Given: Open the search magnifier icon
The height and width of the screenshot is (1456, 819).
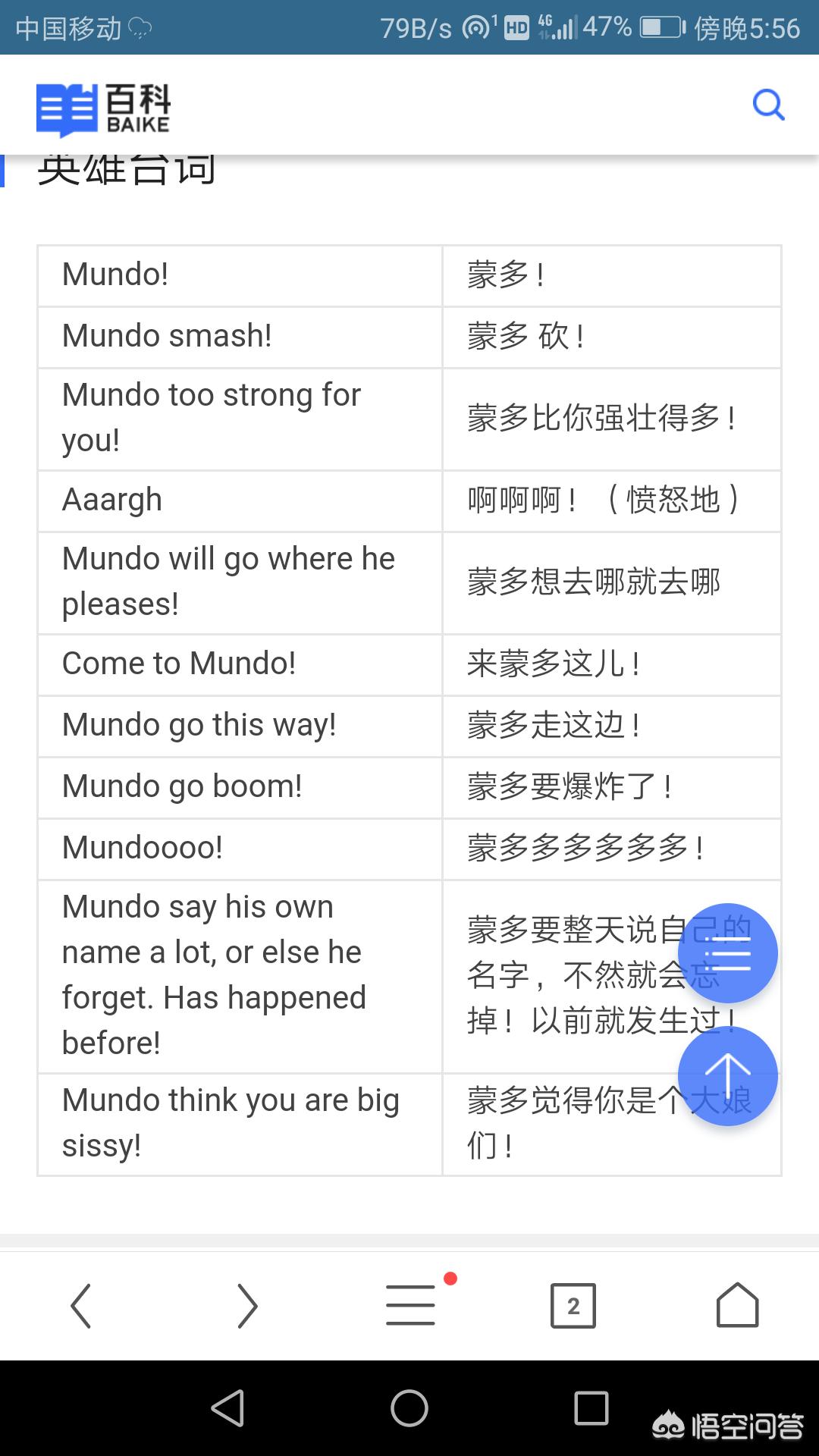Looking at the screenshot, I should tap(768, 105).
